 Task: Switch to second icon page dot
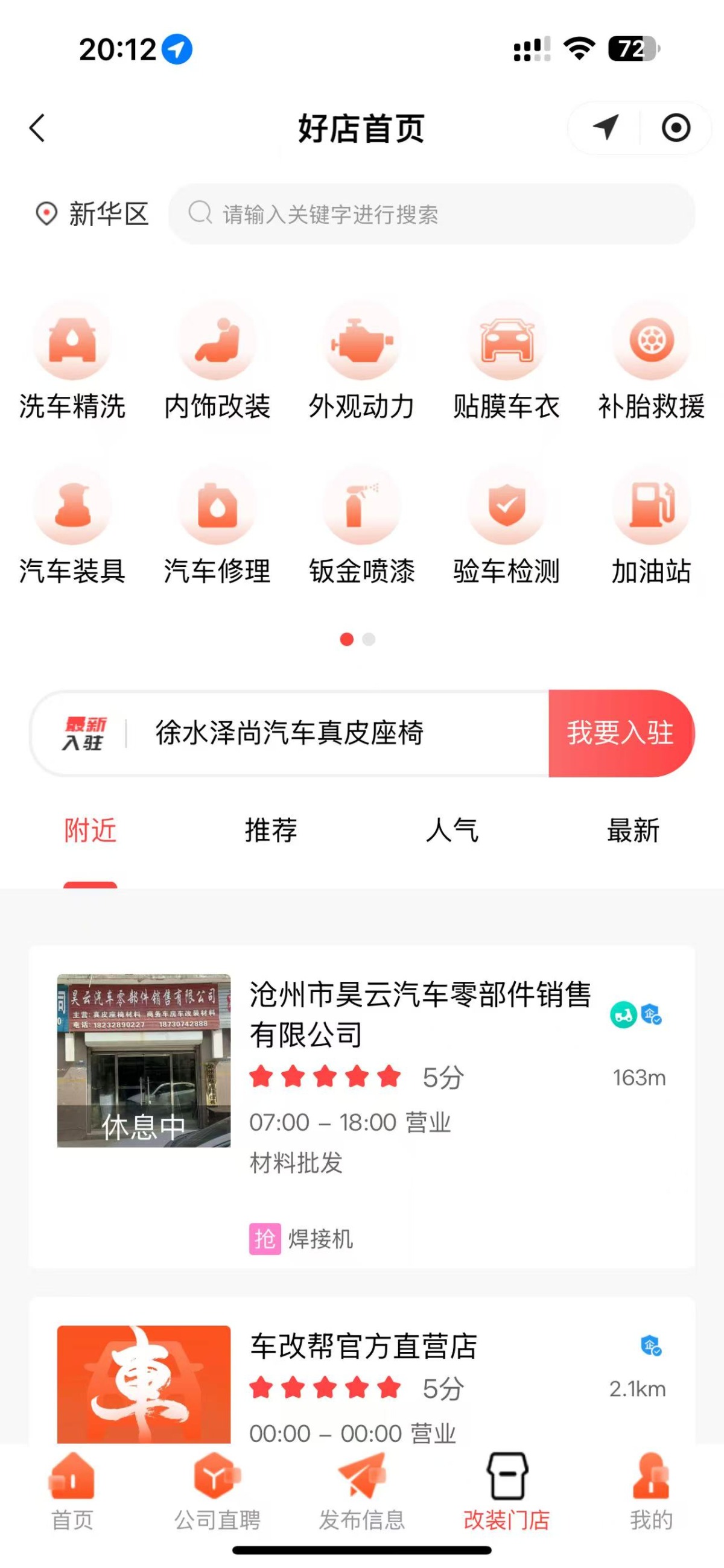pyautogui.click(x=369, y=640)
